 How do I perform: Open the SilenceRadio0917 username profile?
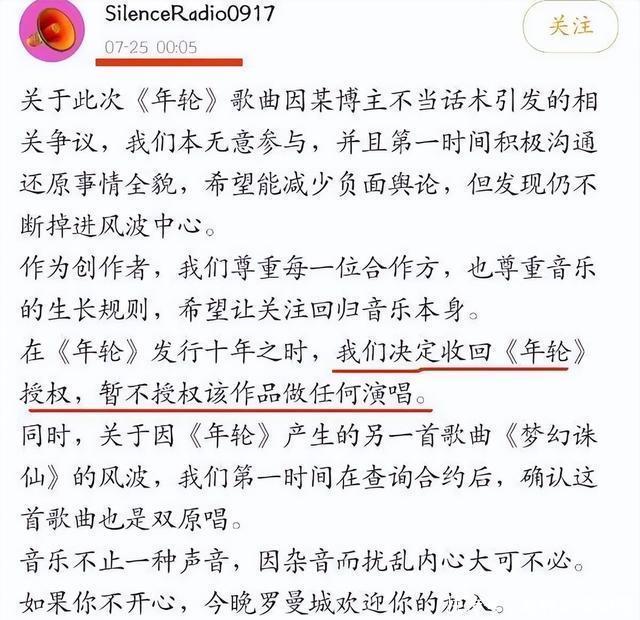pyautogui.click(x=188, y=13)
